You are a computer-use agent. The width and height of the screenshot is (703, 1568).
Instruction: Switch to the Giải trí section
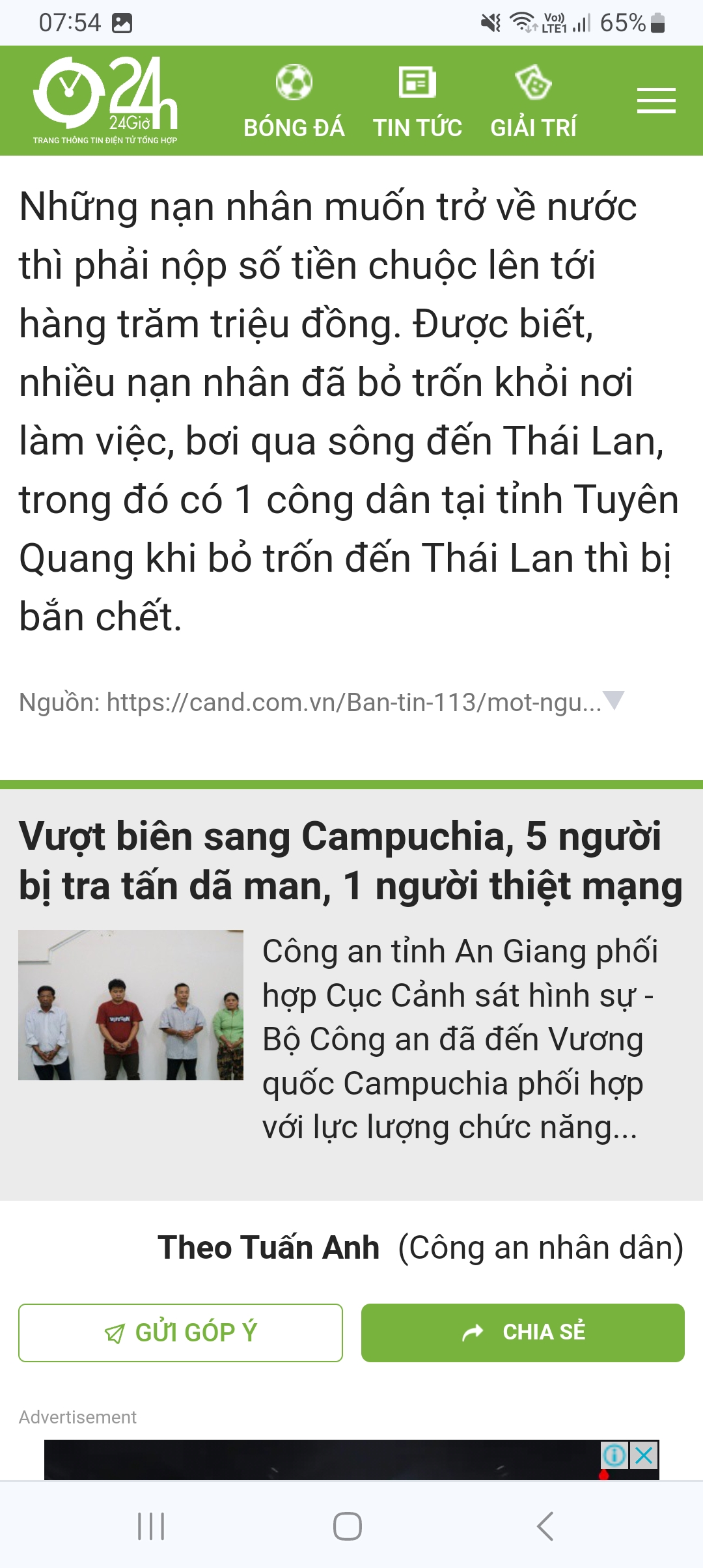(533, 101)
